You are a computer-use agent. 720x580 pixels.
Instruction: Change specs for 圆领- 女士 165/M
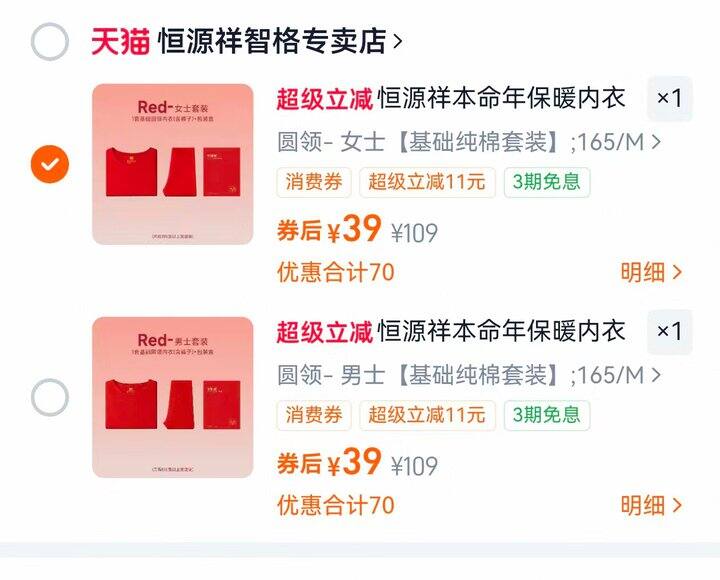click(x=468, y=141)
